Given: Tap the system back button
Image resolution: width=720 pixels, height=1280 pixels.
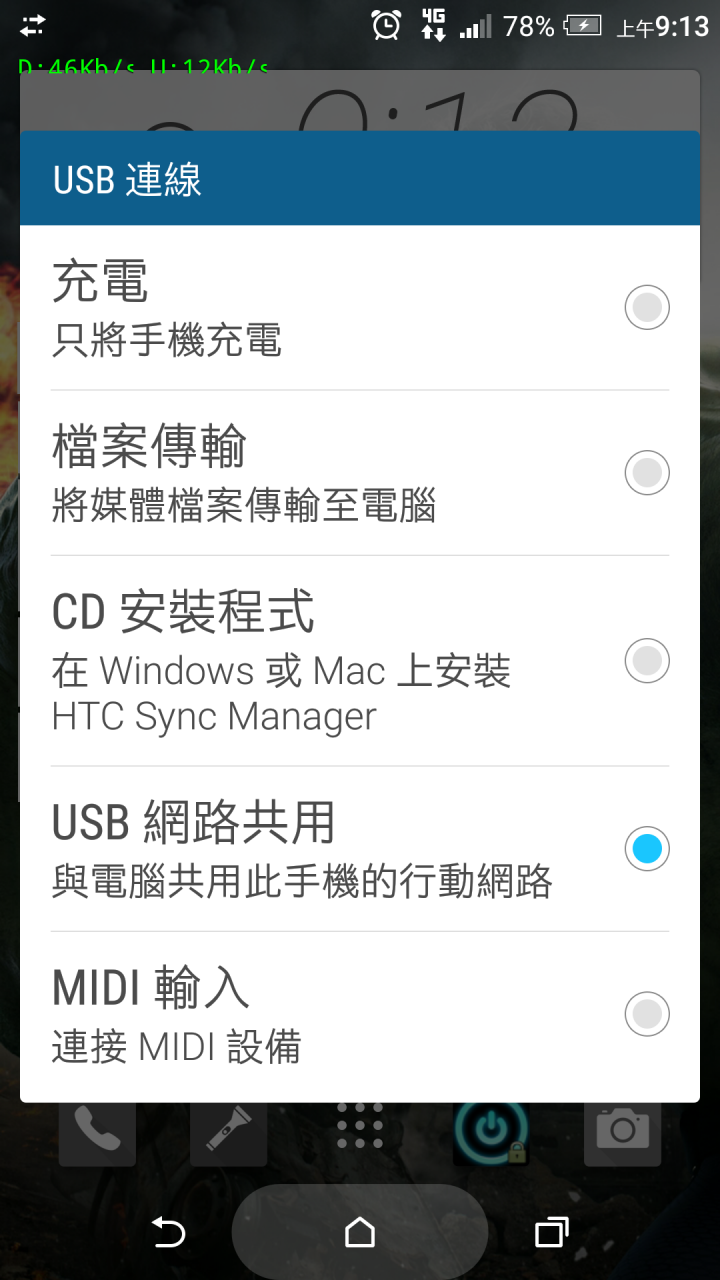Looking at the screenshot, I should (x=168, y=1233).
